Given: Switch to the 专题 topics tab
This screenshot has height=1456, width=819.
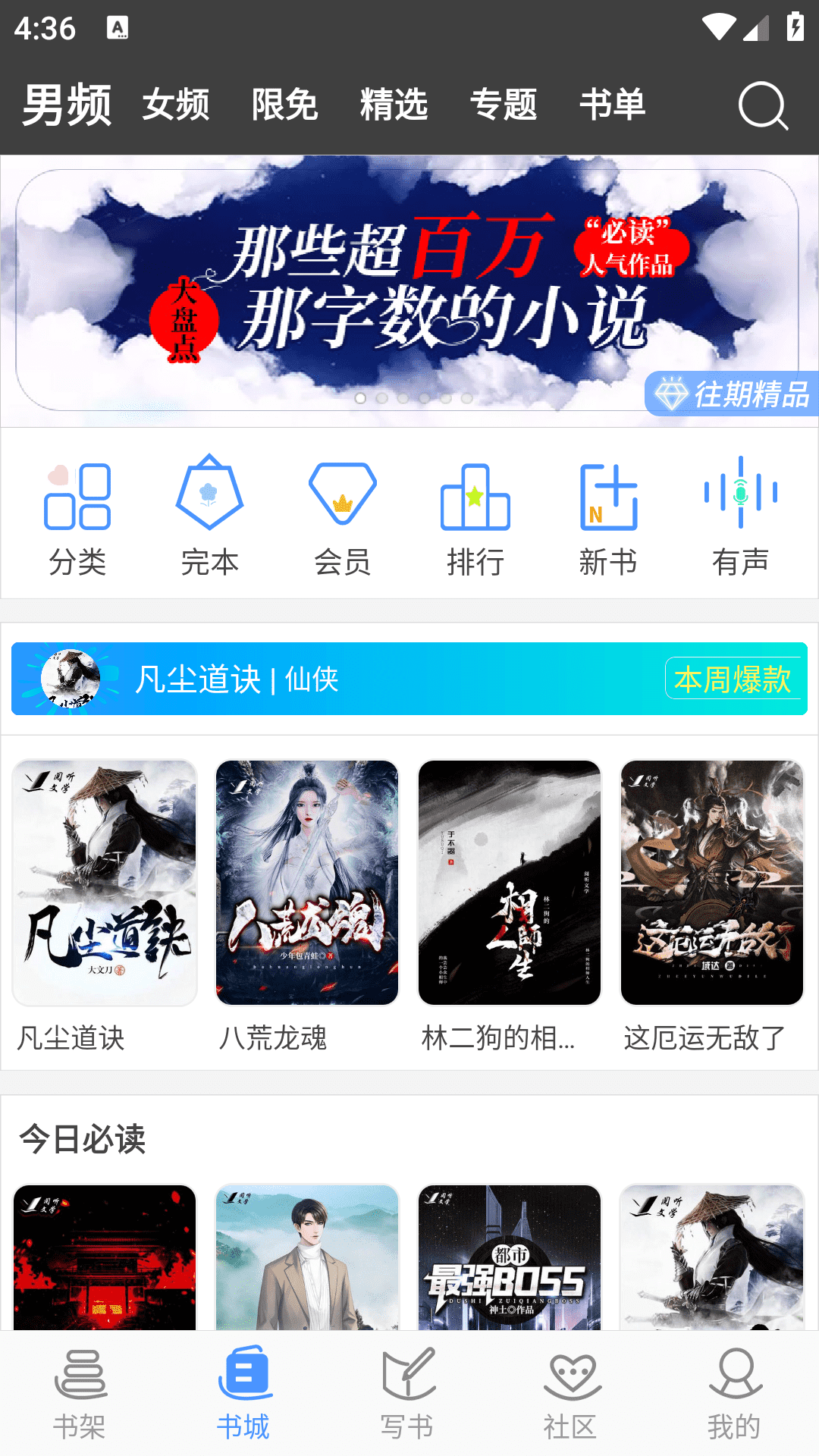Looking at the screenshot, I should coord(505,105).
